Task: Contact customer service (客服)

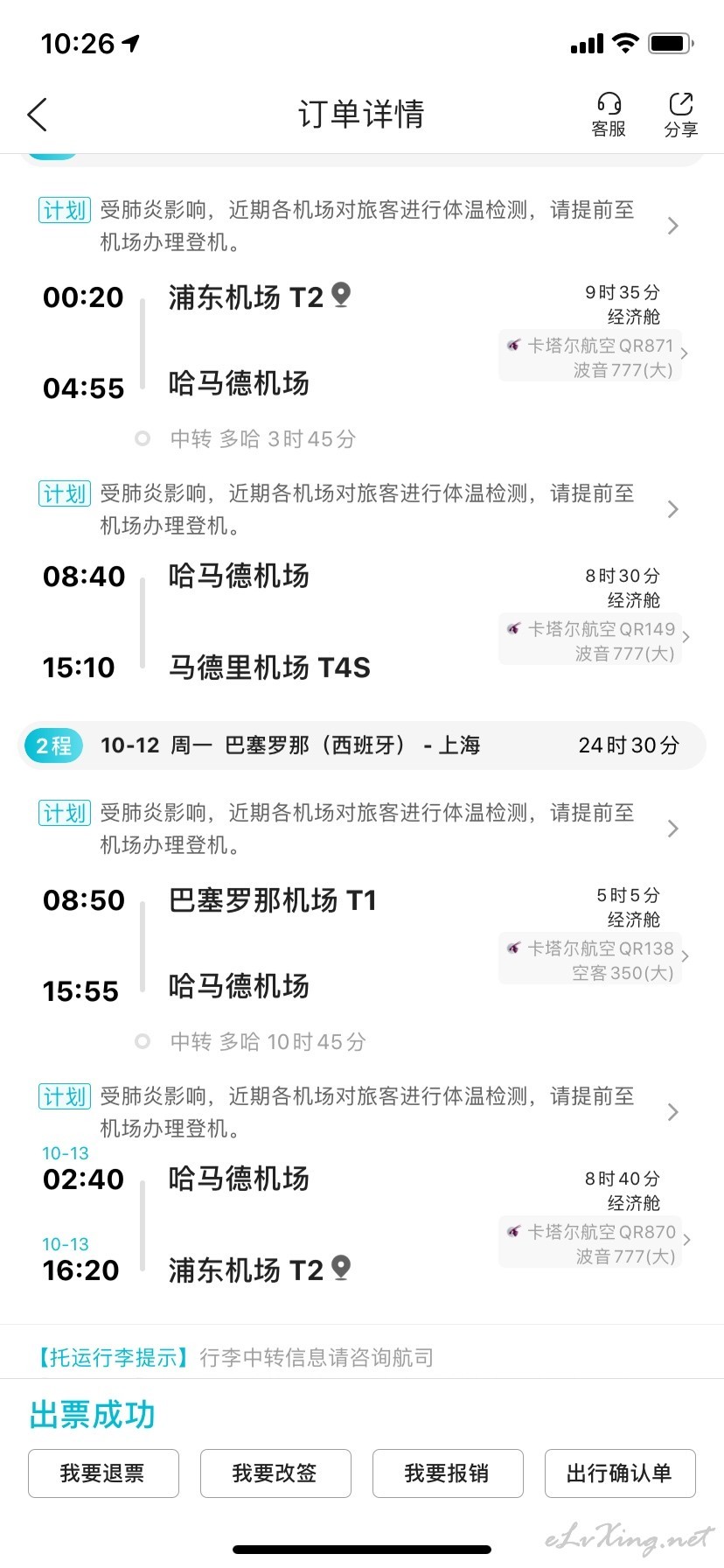Action: (x=609, y=115)
